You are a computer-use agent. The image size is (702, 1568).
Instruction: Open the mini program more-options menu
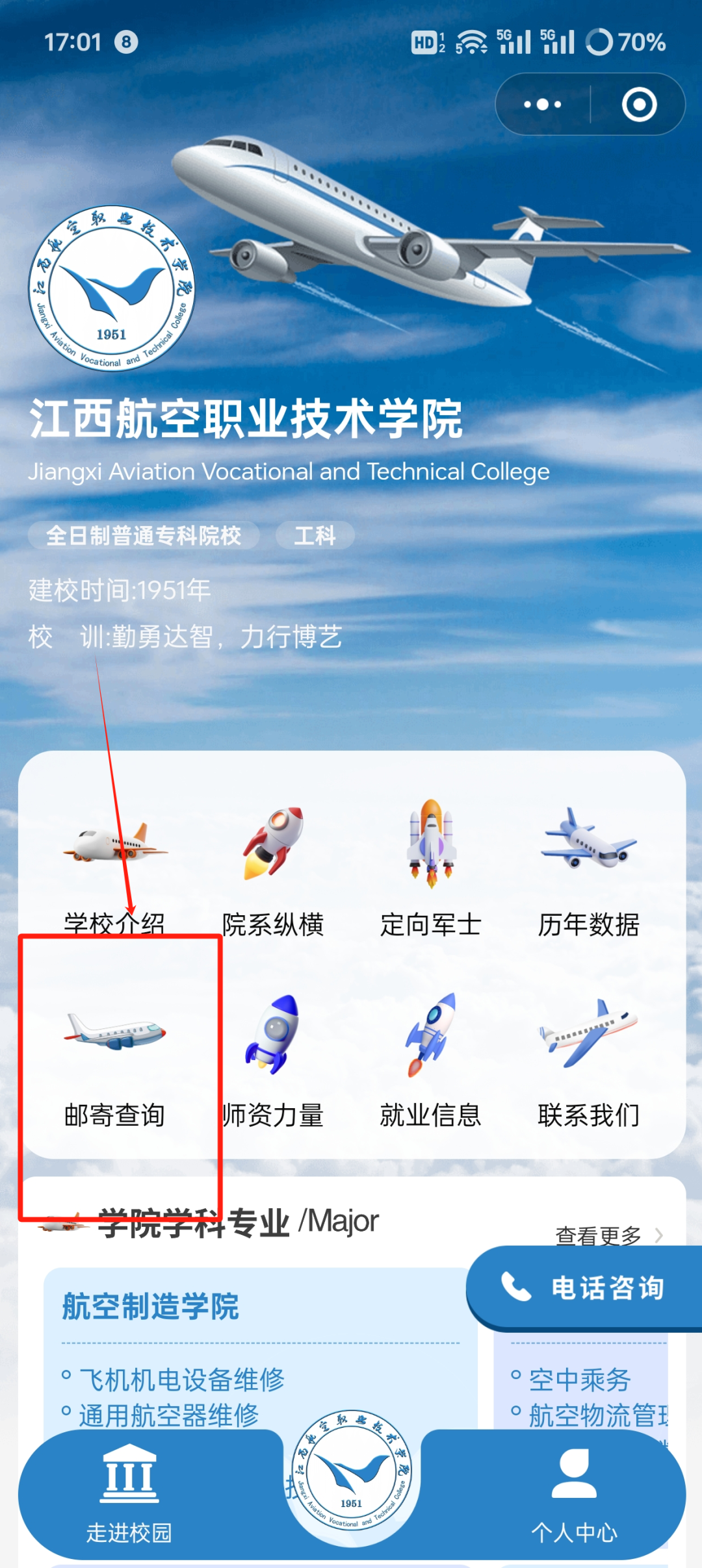543,105
